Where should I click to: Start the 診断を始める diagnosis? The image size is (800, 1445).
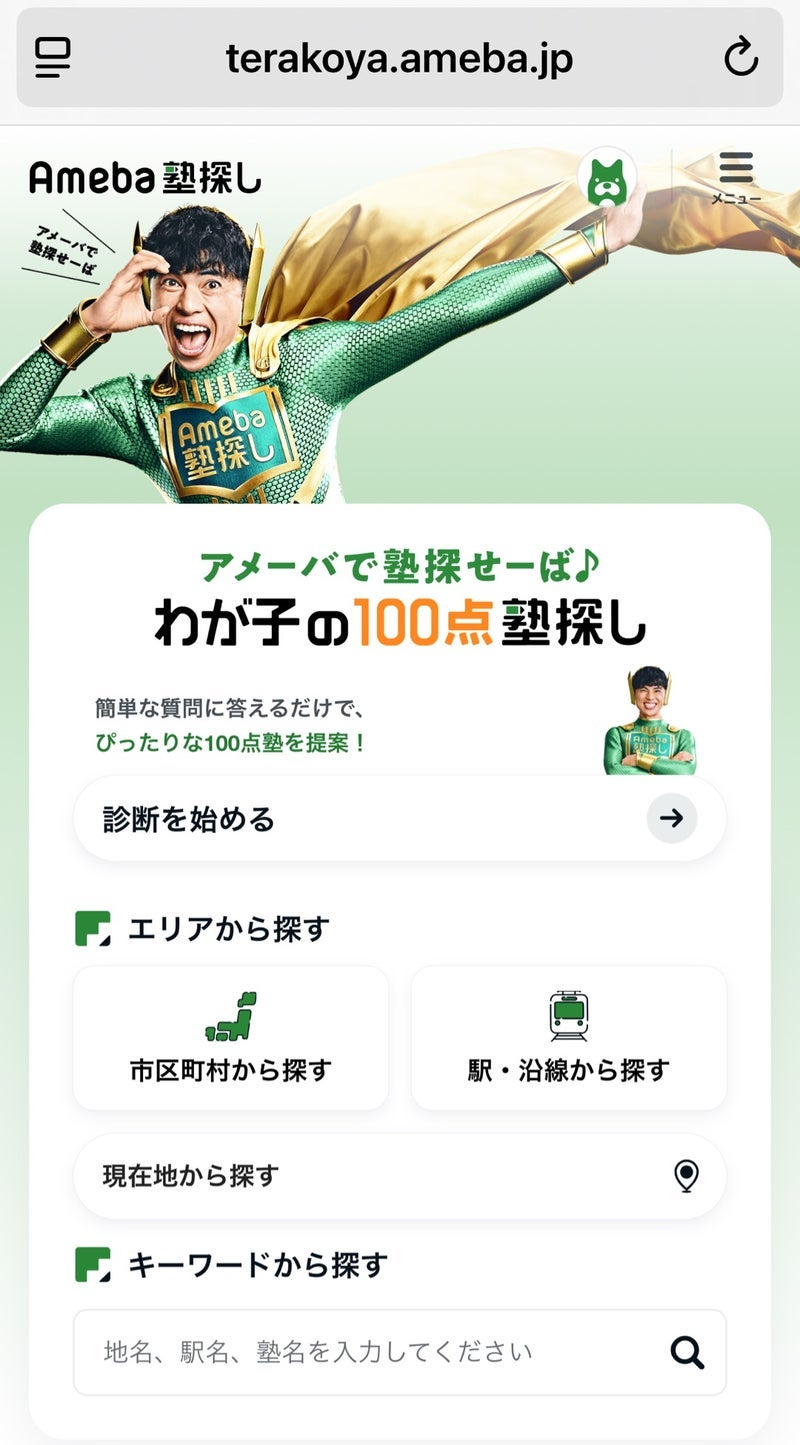[399, 818]
